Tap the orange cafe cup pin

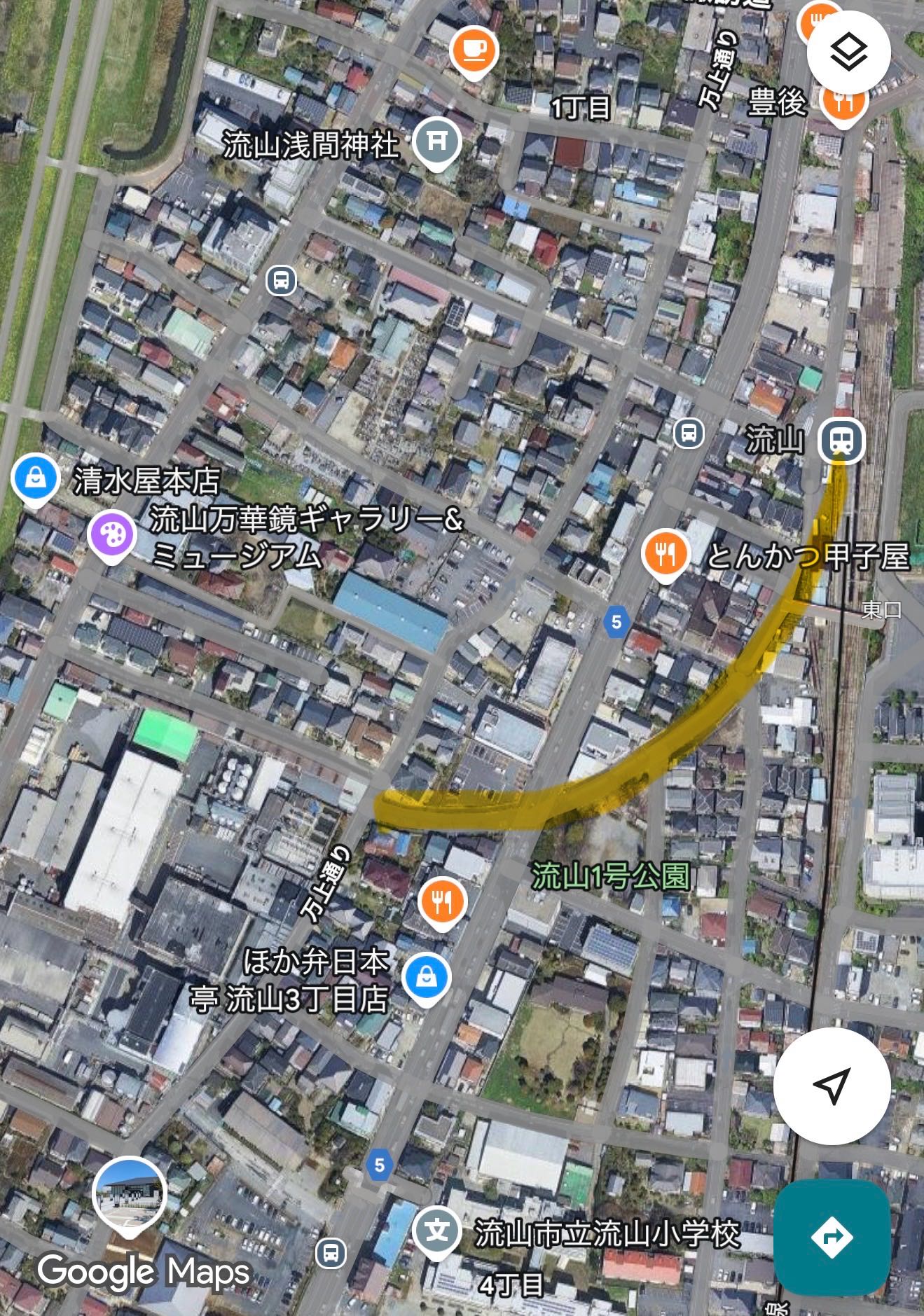pyautogui.click(x=474, y=50)
